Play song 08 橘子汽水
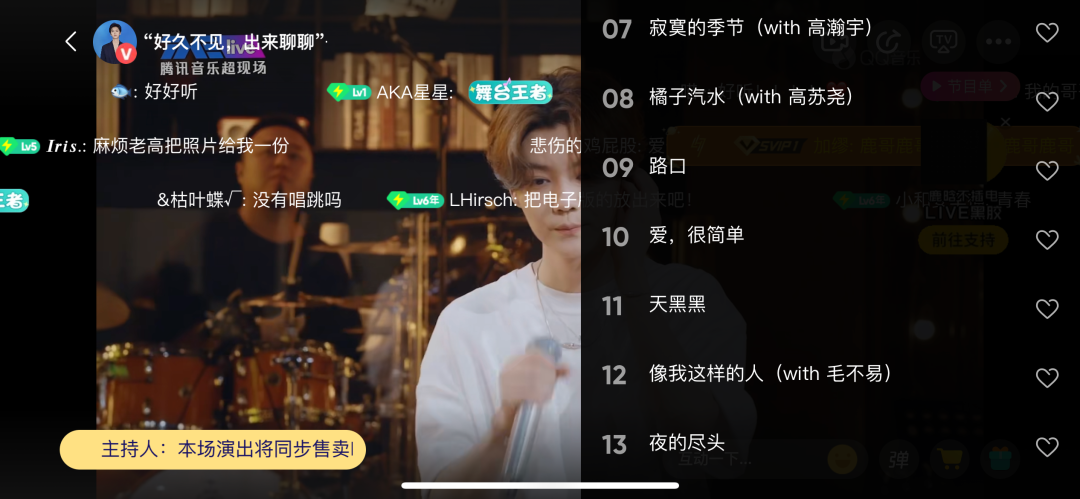Viewport: 1080px width, 499px height. (749, 97)
